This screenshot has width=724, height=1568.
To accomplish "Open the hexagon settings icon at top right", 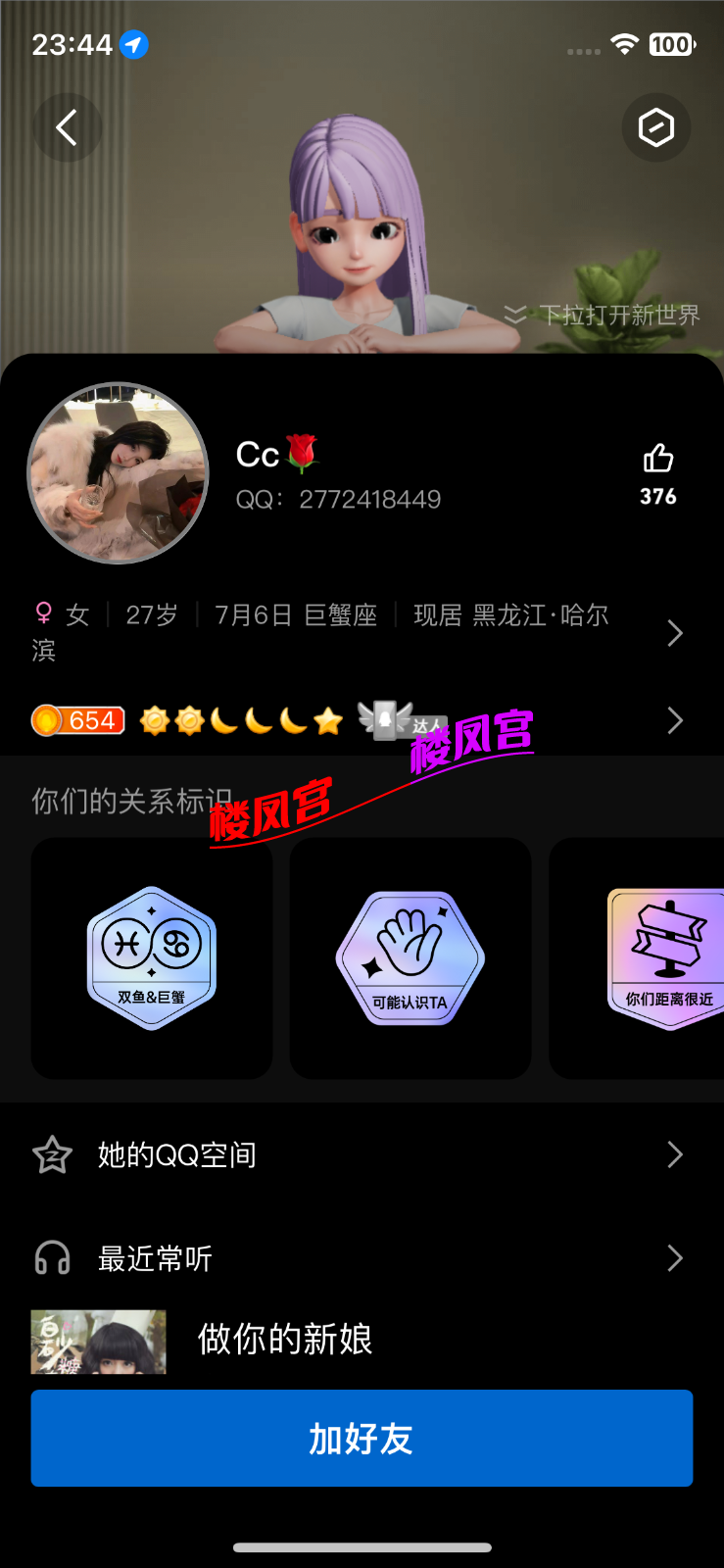I will pos(655,127).
